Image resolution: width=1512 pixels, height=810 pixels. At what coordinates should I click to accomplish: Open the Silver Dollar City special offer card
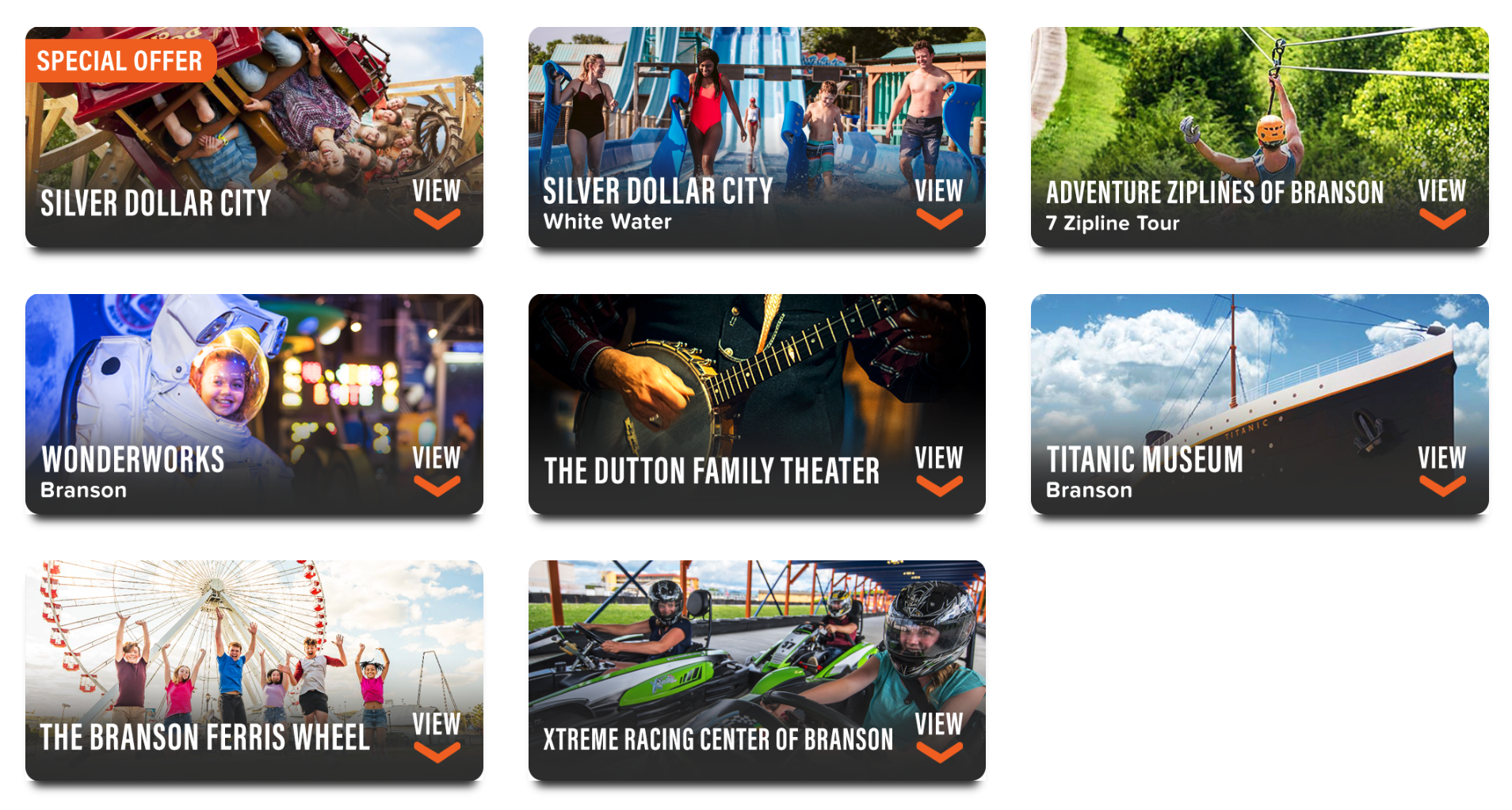tap(254, 137)
